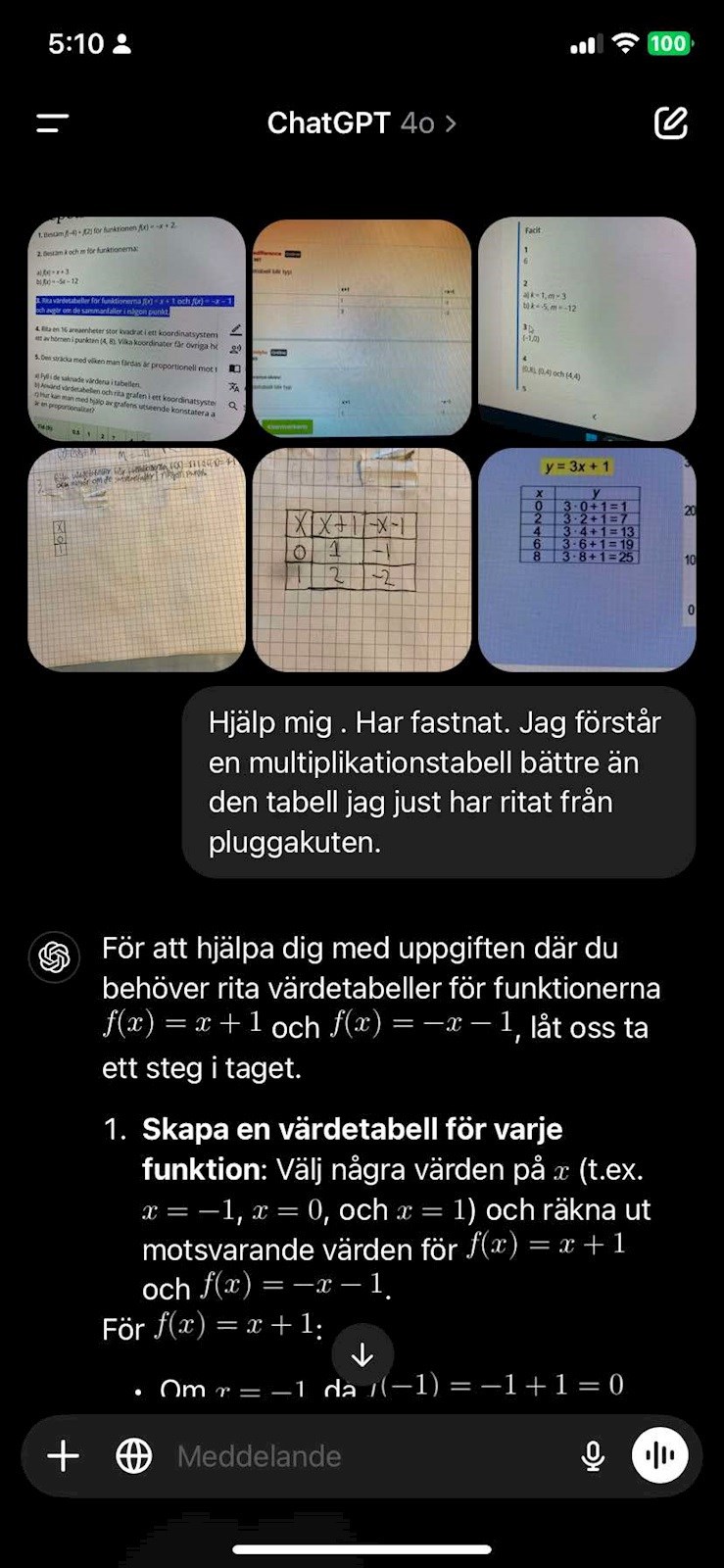Screen dimensions: 724x1568
Task: Open the photo with the green button screen
Action: point(362,327)
